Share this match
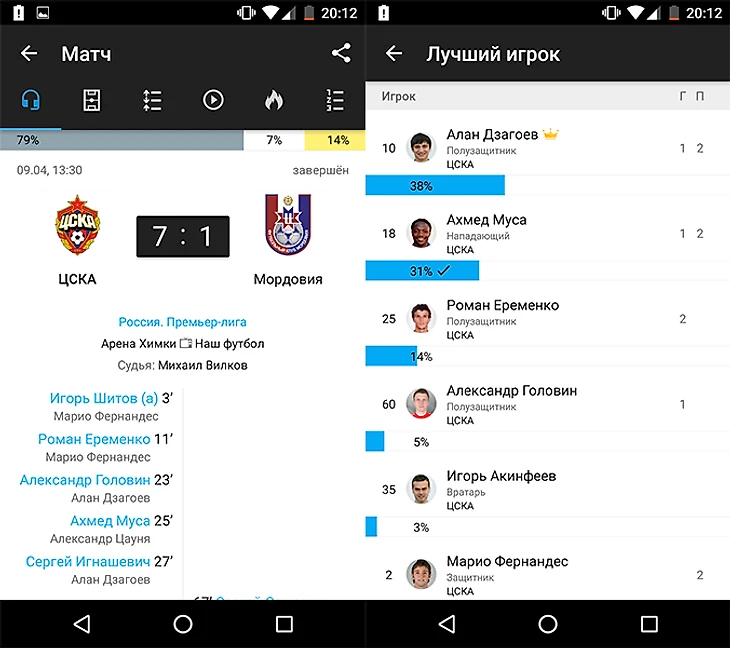Image resolution: width=730 pixels, height=648 pixels. pos(340,54)
